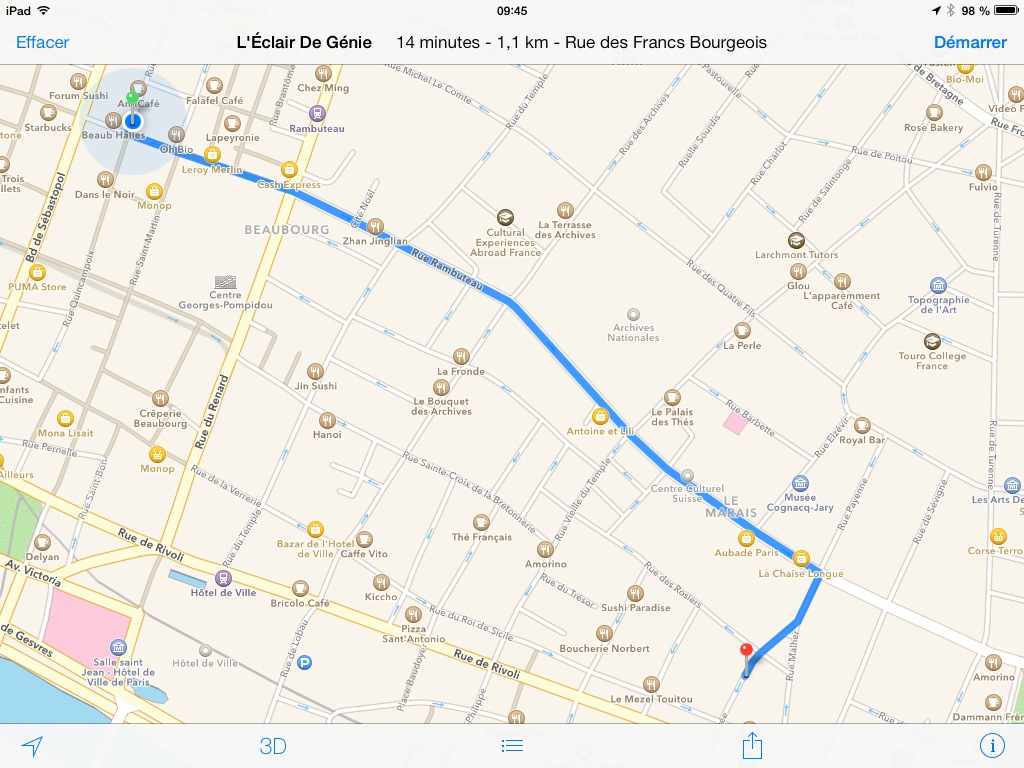Open Sushi Paradise restaurant marker
Viewport: 1024px width, 768px height.
click(x=636, y=594)
